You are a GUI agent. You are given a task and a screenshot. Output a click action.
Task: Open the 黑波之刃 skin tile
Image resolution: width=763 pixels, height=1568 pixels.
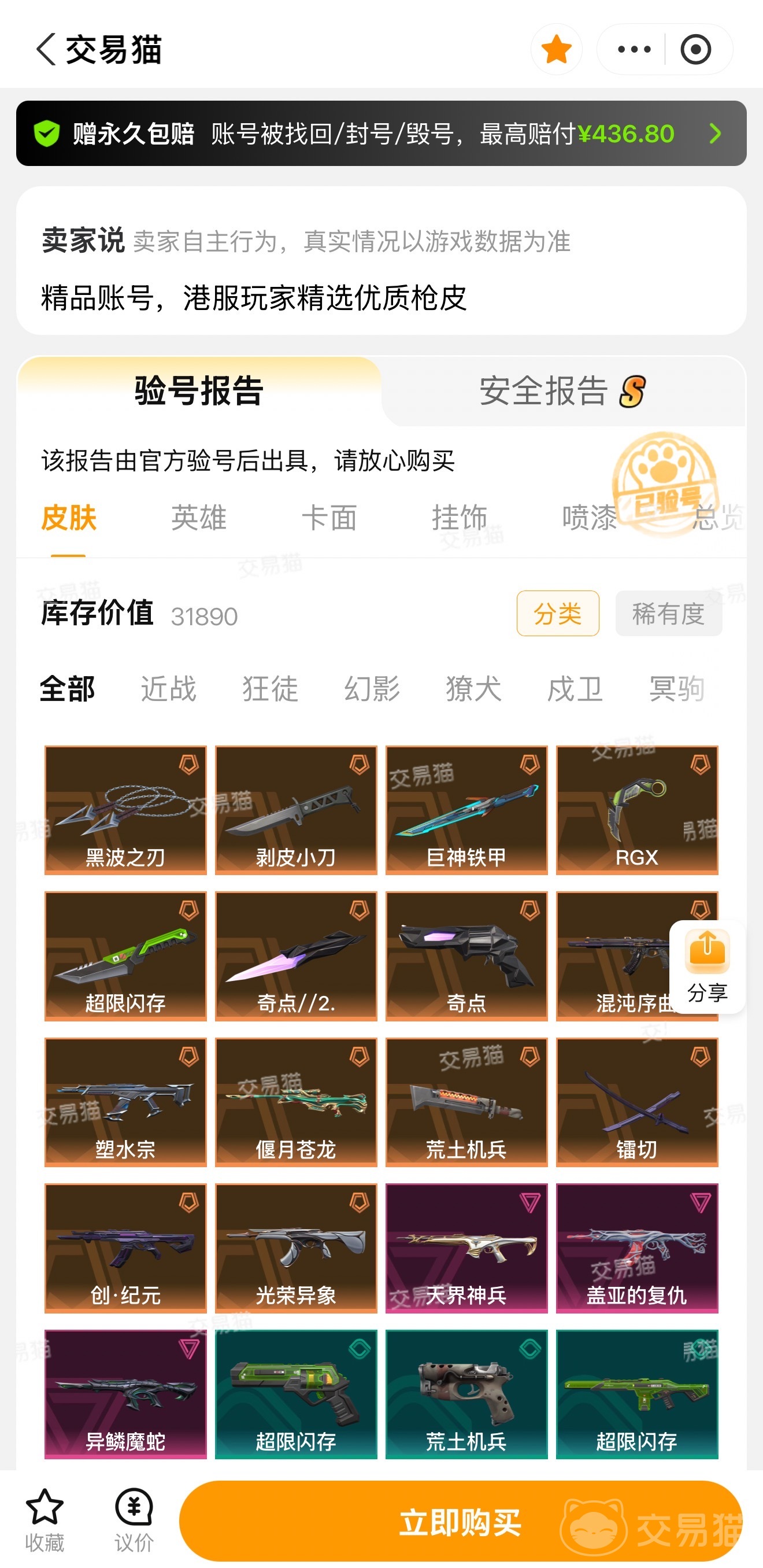click(x=125, y=810)
